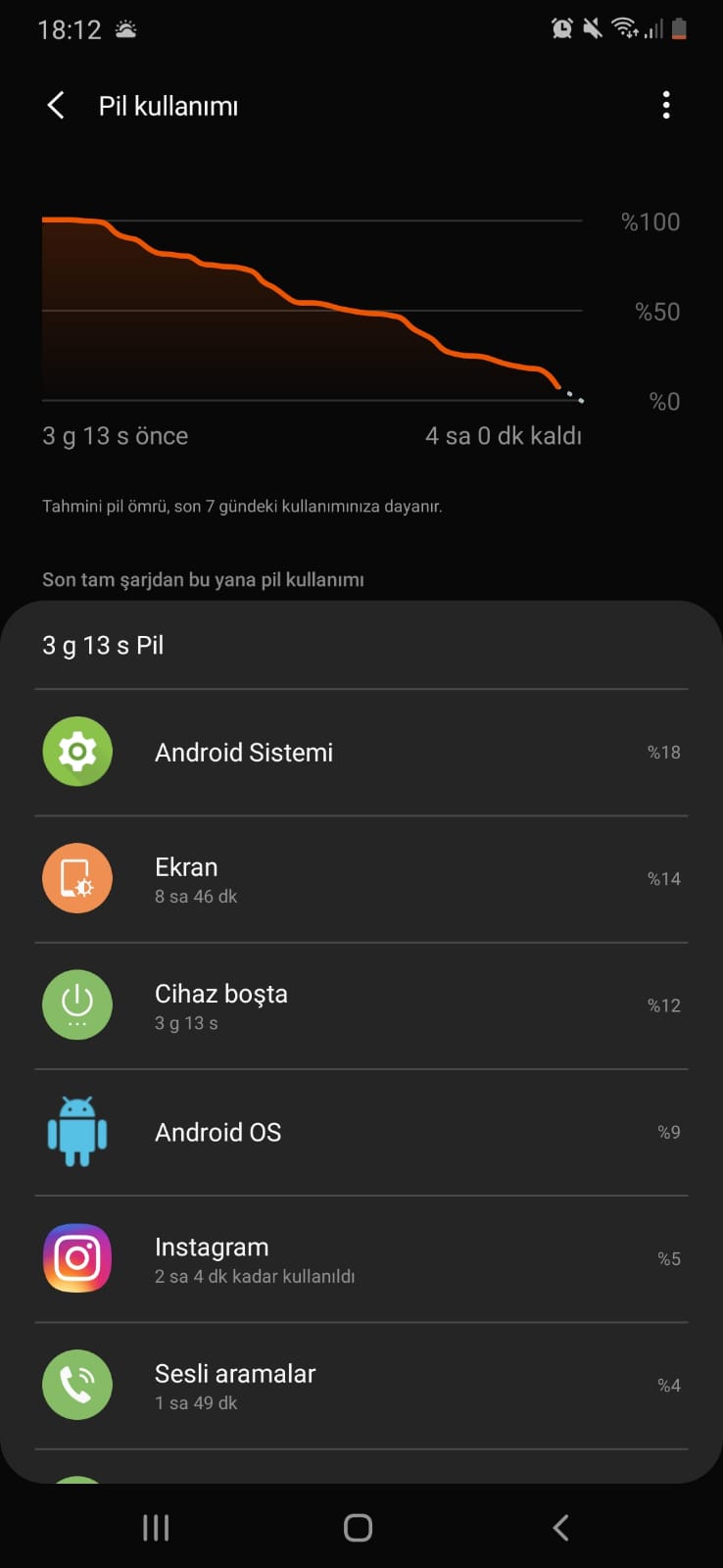723x1568 pixels.
Task: View Ekran battery usage details
Action: pyautogui.click(x=361, y=879)
